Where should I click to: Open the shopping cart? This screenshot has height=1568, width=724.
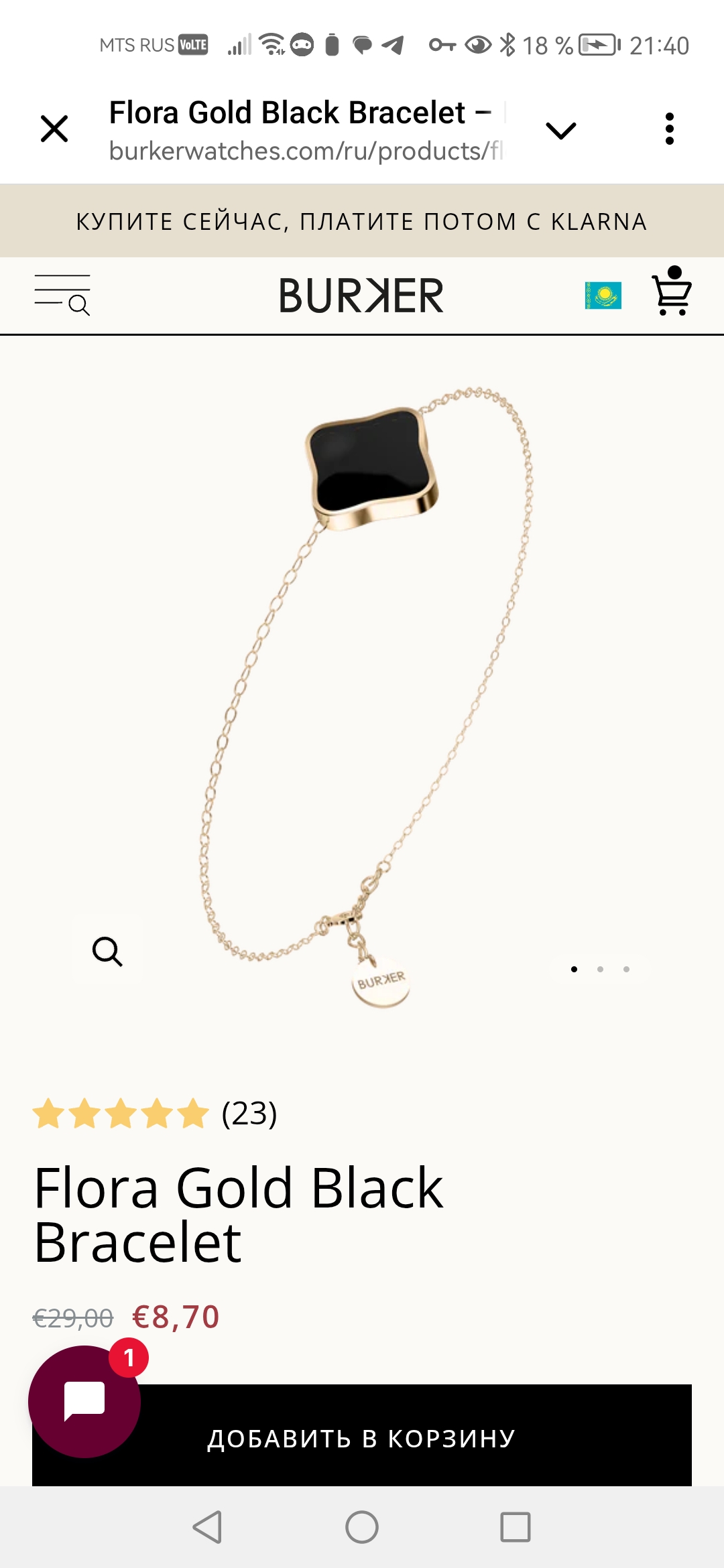coord(672,292)
